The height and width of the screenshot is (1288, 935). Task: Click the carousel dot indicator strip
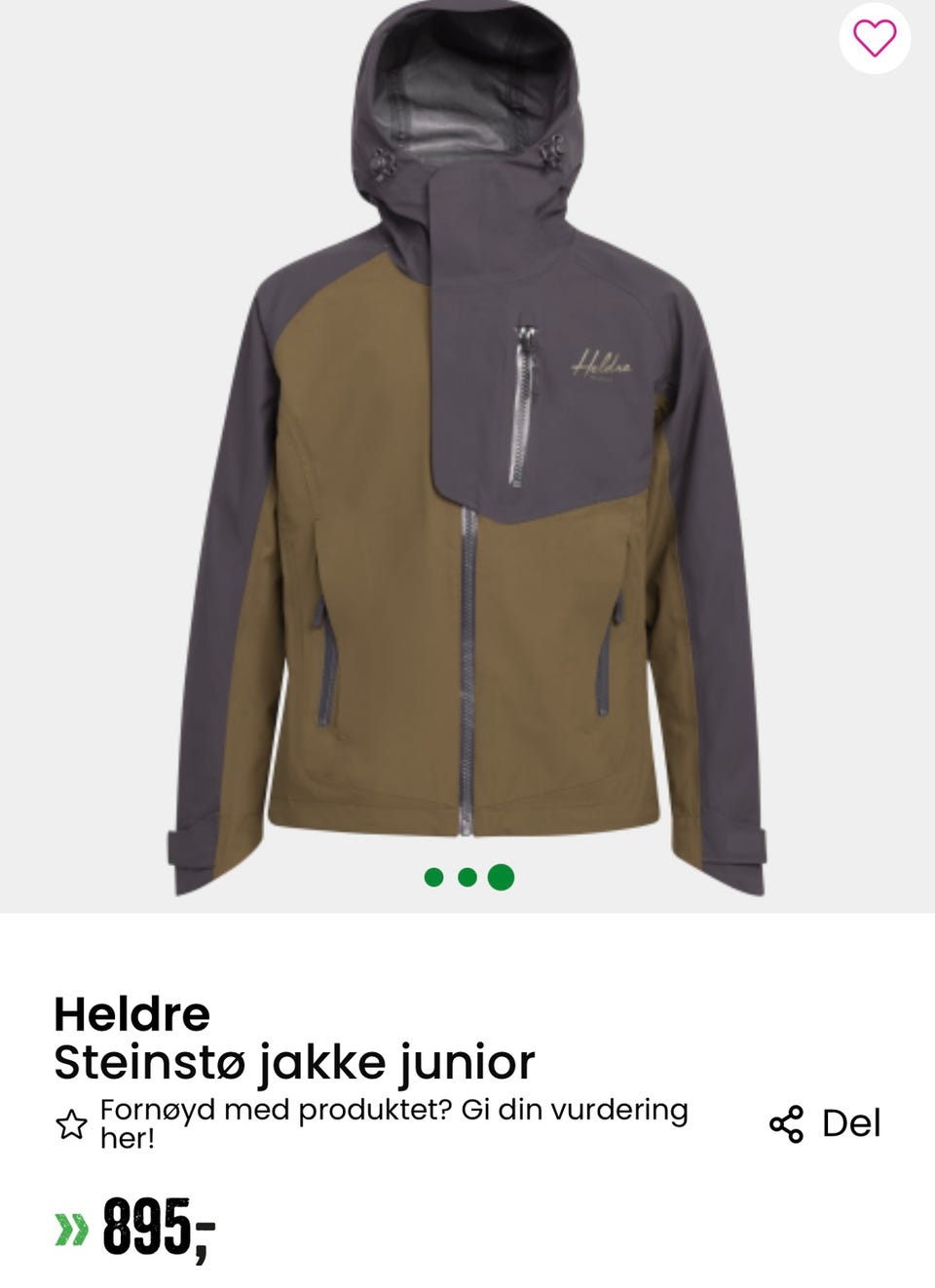point(466,876)
